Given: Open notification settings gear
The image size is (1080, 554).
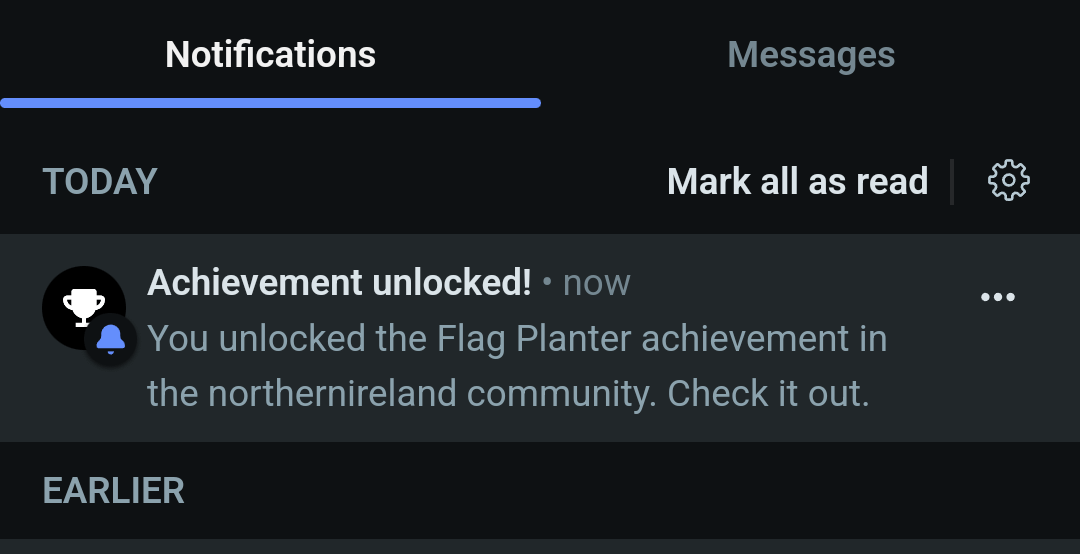Looking at the screenshot, I should 1008,181.
